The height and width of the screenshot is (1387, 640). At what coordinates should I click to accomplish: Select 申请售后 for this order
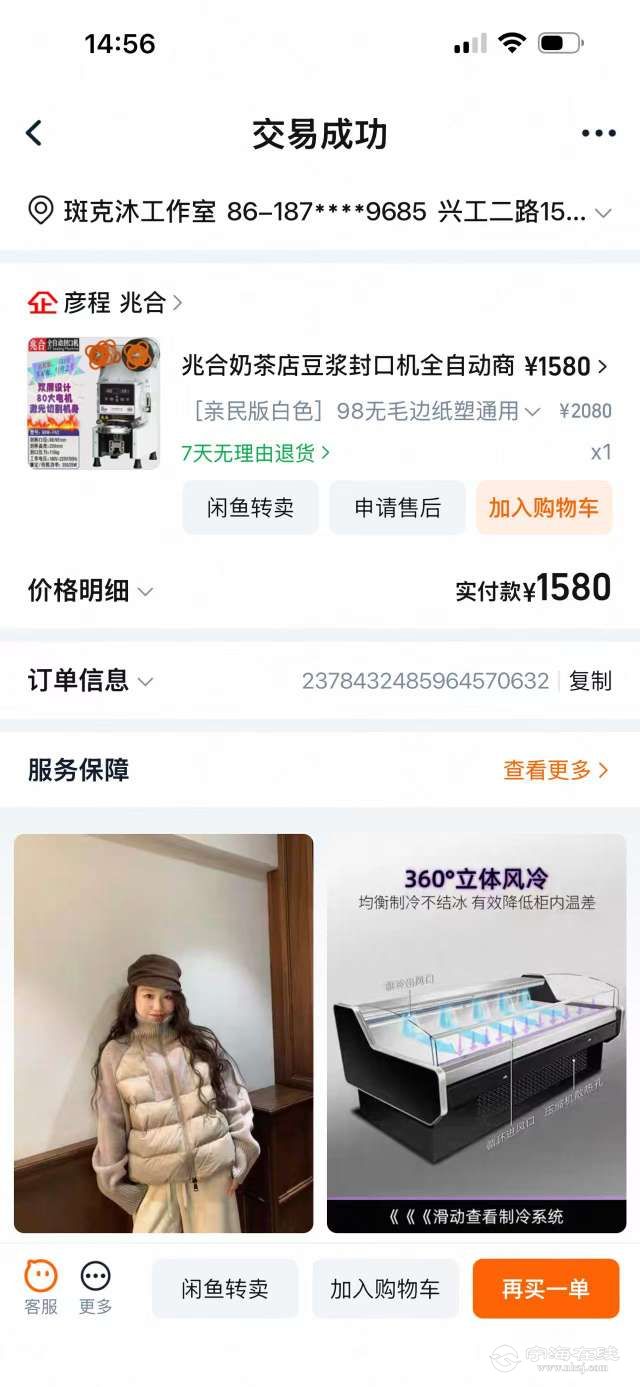coord(397,508)
